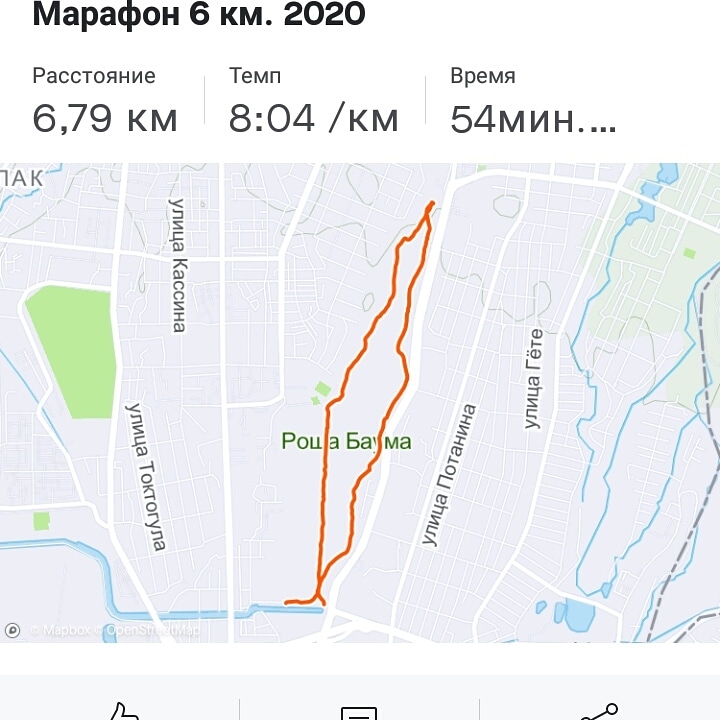Give kudos with the thumbs-up icon
The height and width of the screenshot is (720, 720).
click(x=122, y=712)
